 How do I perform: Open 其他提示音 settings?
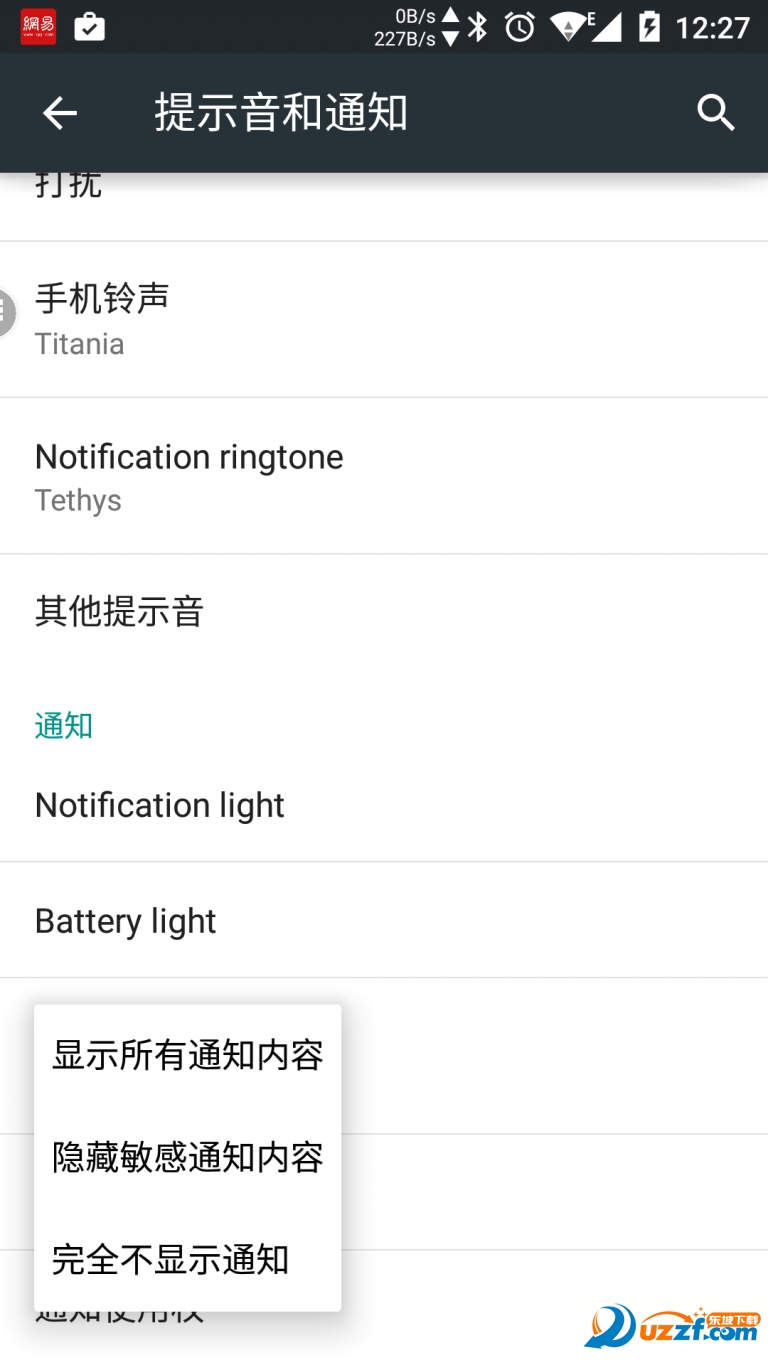pyautogui.click(x=384, y=611)
